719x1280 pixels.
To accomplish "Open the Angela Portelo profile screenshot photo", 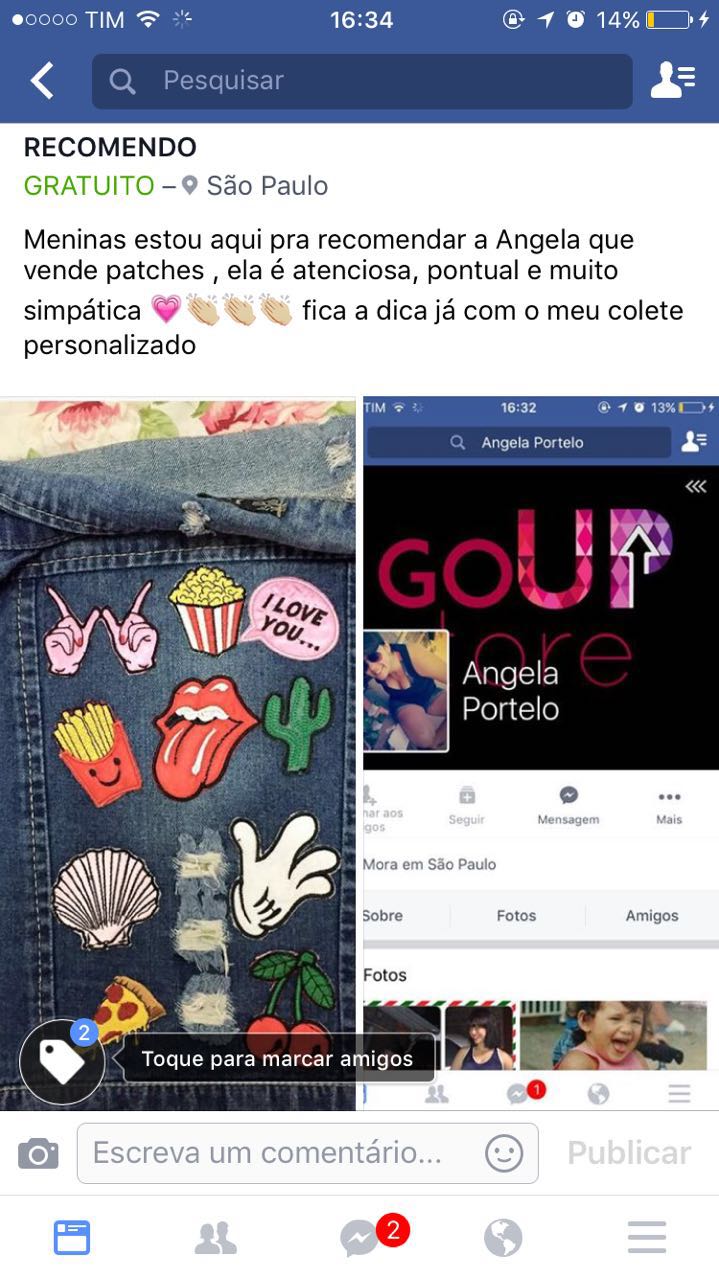I will pyautogui.click(x=541, y=755).
